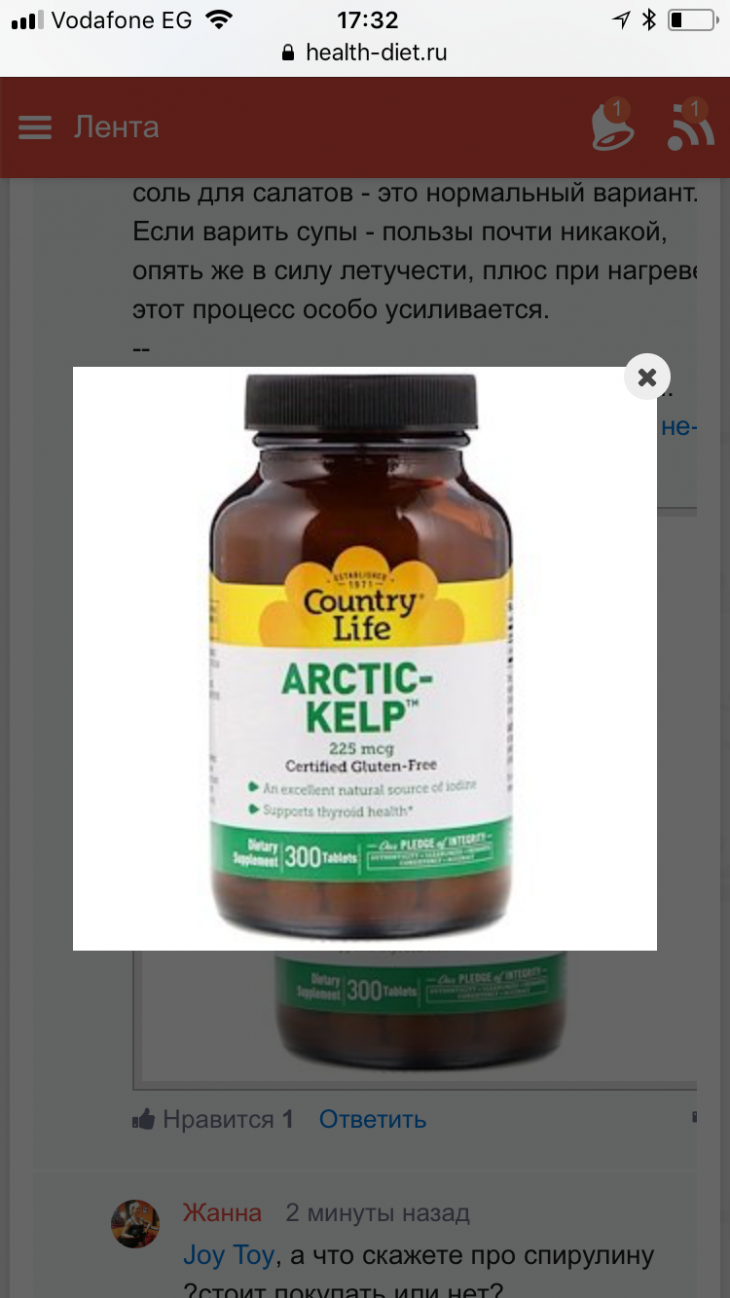
Task: Tap Ответить to reply to the comment
Action: pyautogui.click(x=372, y=1119)
